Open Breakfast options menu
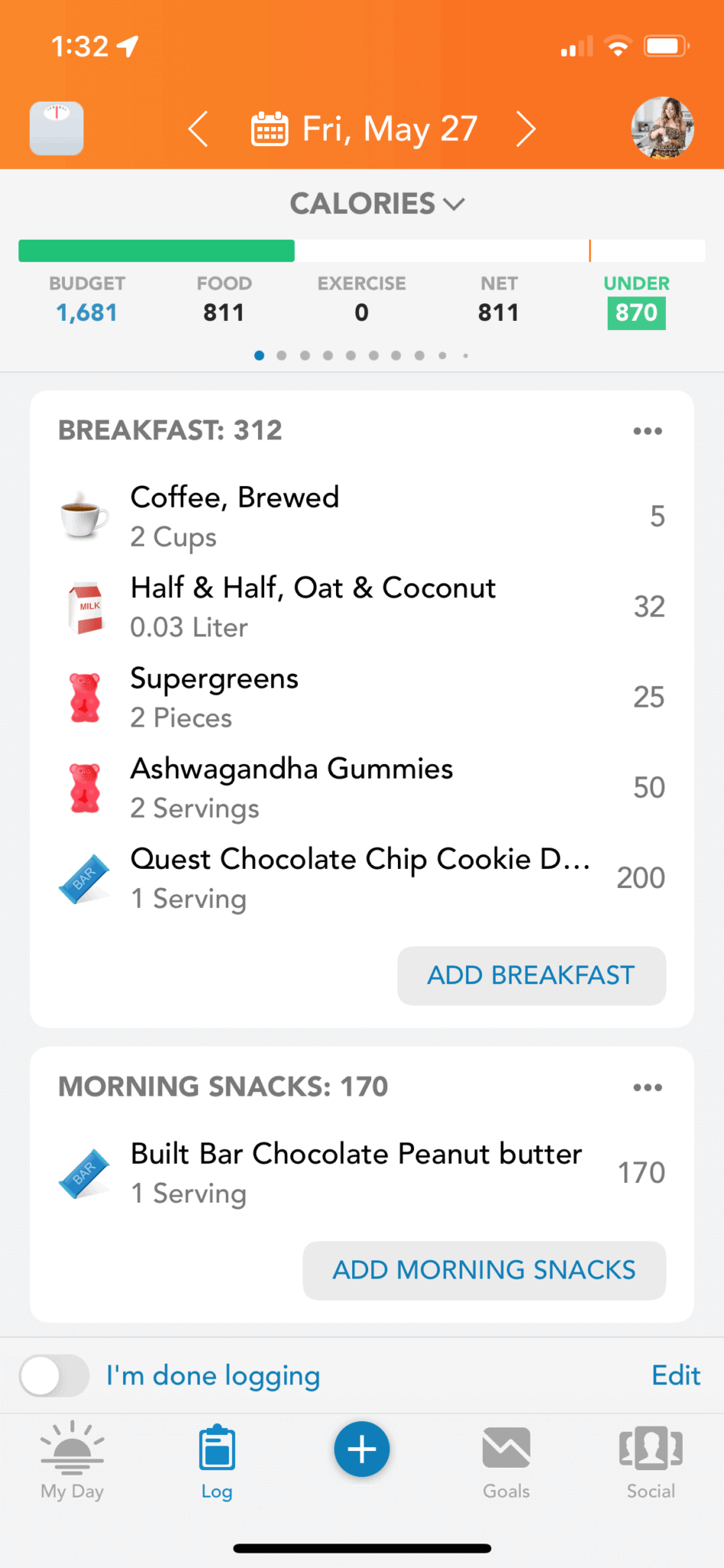Viewport: 724px width, 1568px height. [647, 431]
